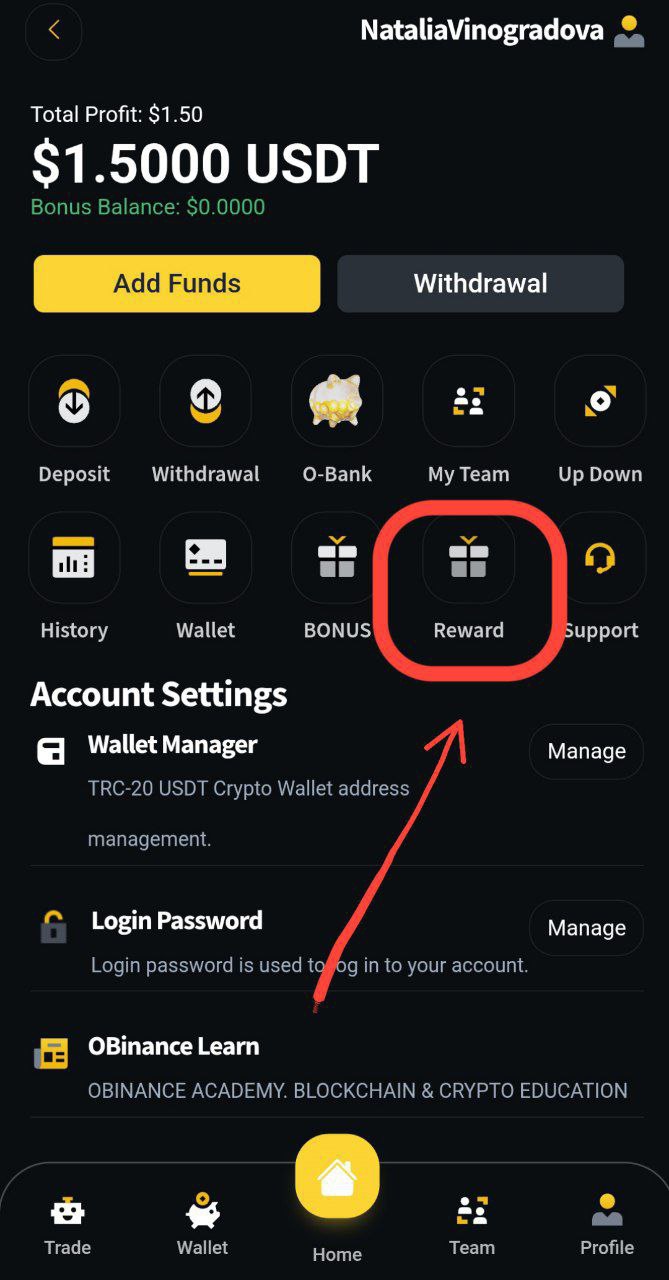Select the Withdrawal shortcut icon

tap(205, 402)
